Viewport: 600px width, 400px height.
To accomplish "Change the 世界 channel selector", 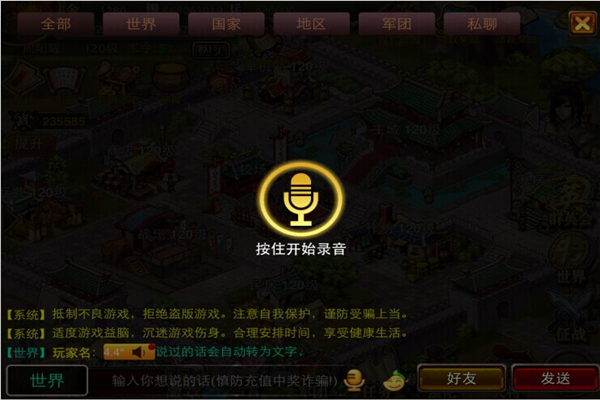I will (47, 380).
